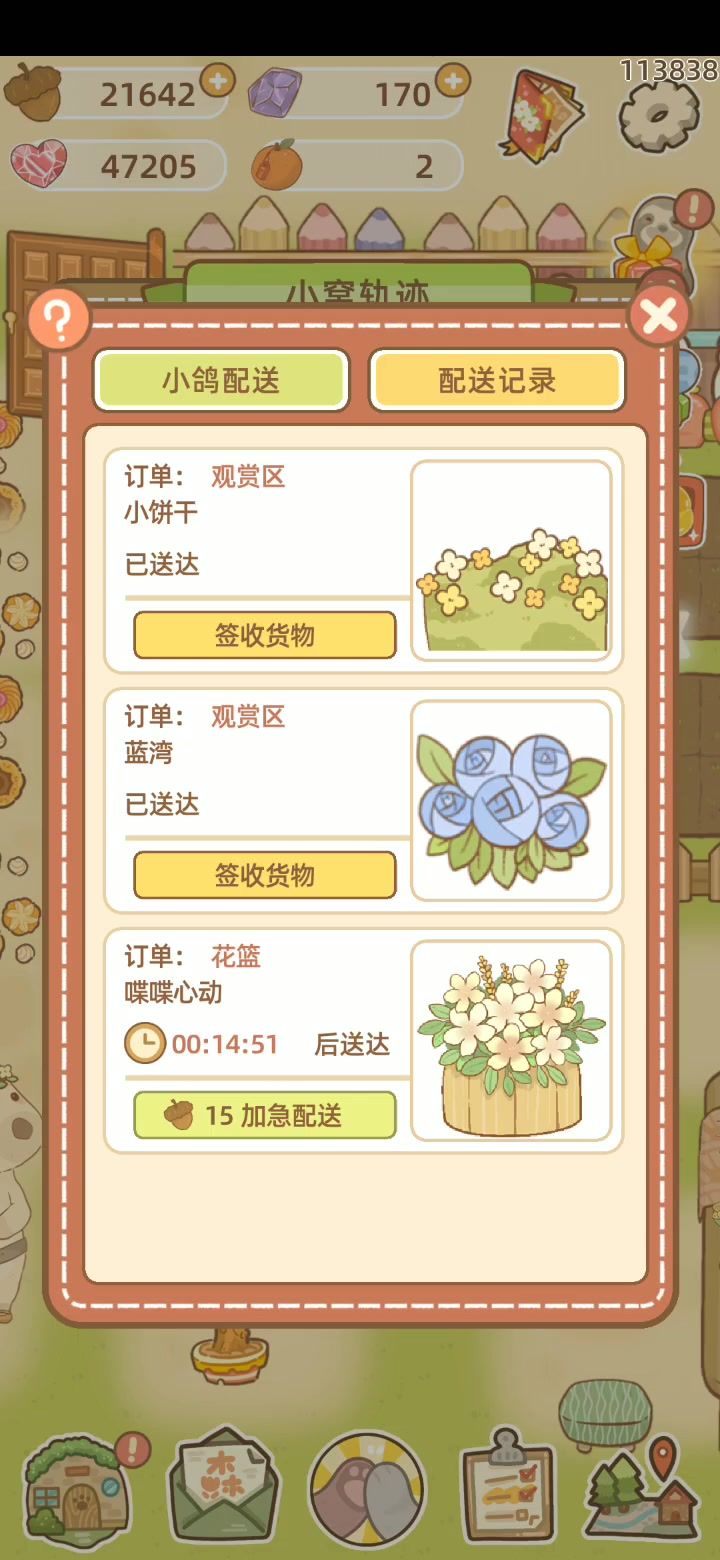Add more purple gems with plus icon
This screenshot has height=1560, width=720.
pyautogui.click(x=453, y=78)
